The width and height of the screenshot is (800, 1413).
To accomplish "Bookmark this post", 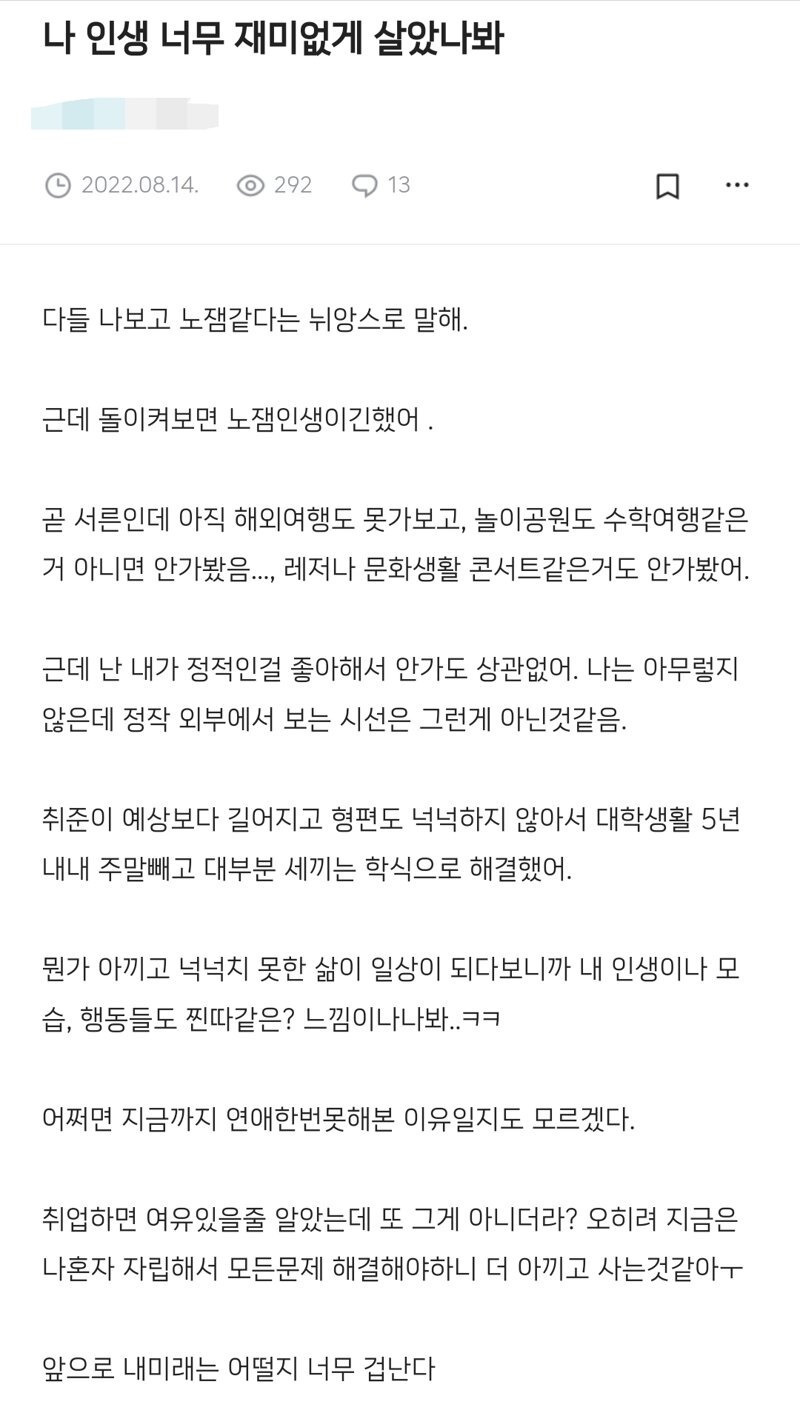I will (668, 186).
